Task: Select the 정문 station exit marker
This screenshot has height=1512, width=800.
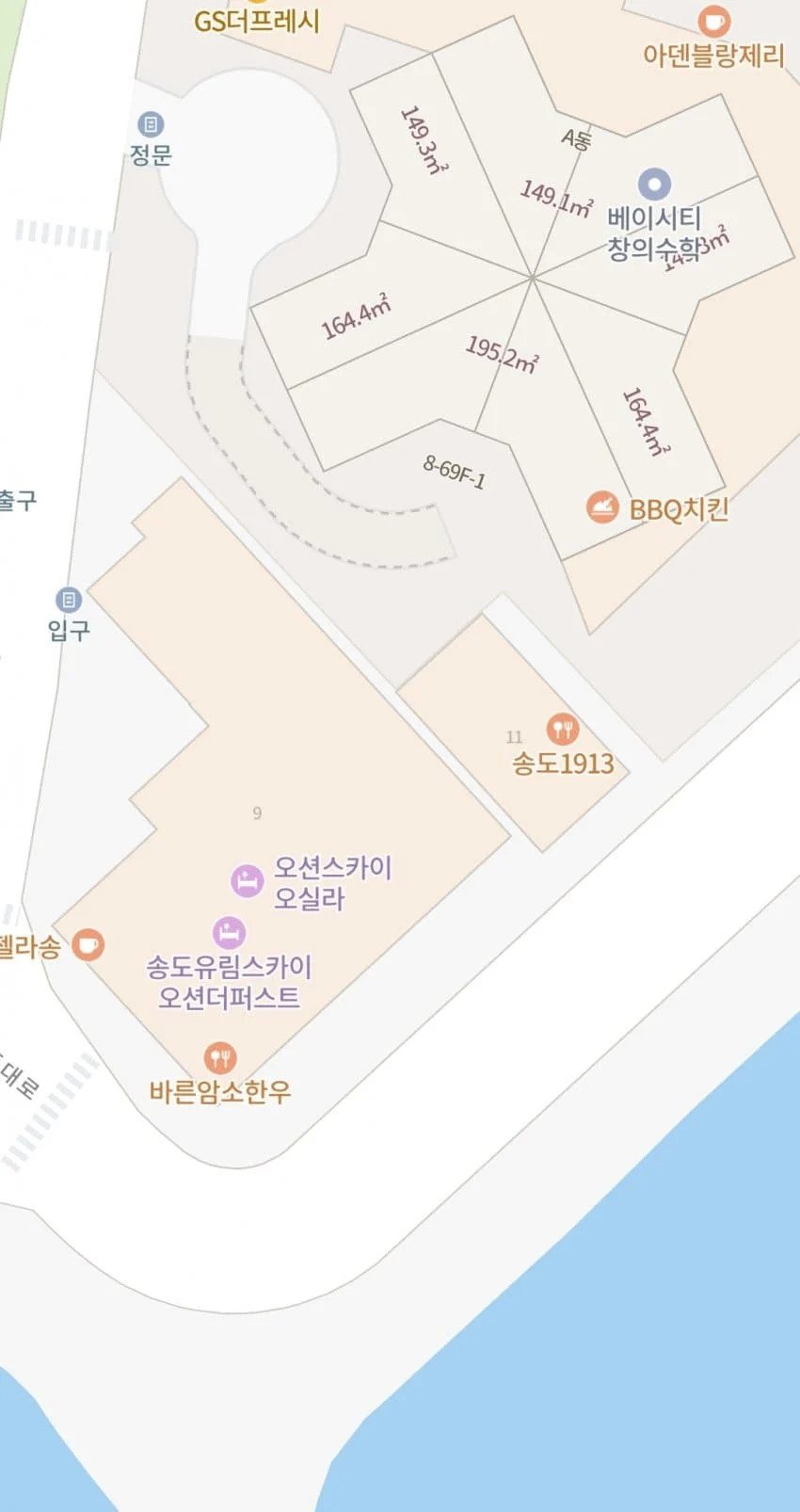Action: pyautogui.click(x=152, y=123)
